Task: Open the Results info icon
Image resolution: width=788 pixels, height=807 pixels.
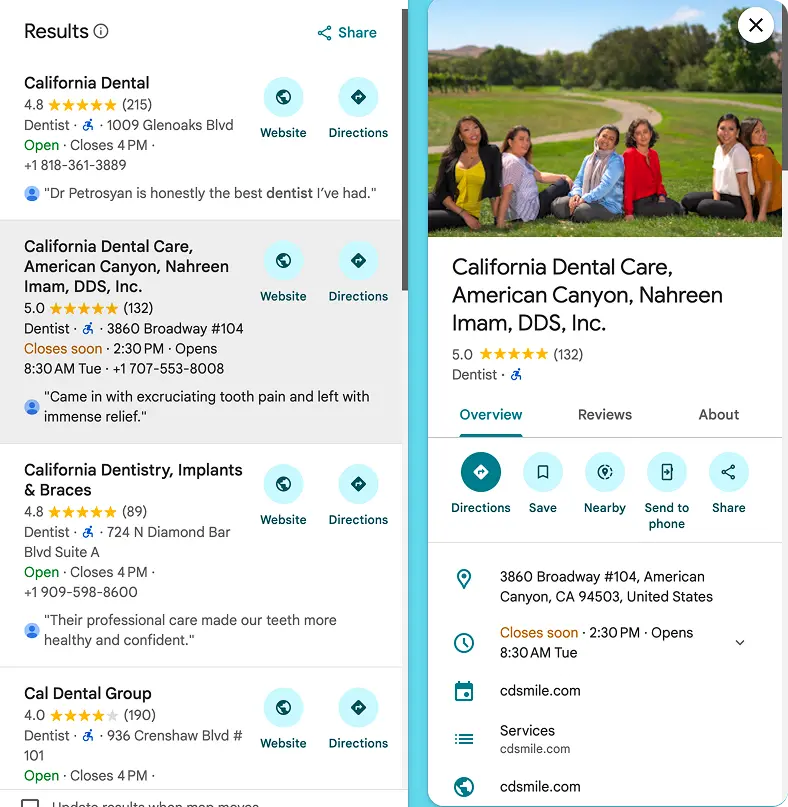Action: pos(101,32)
